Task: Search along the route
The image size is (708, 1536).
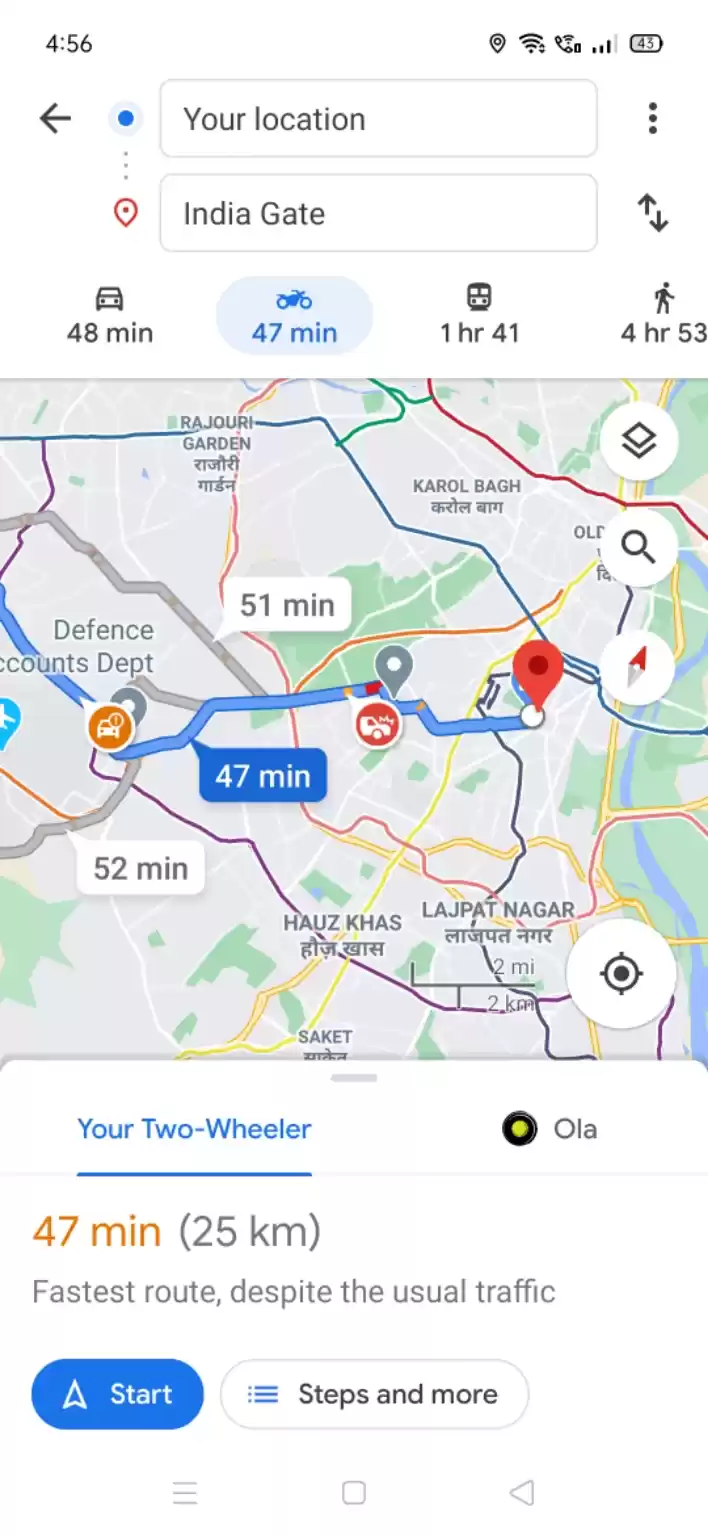Action: pyautogui.click(x=638, y=547)
